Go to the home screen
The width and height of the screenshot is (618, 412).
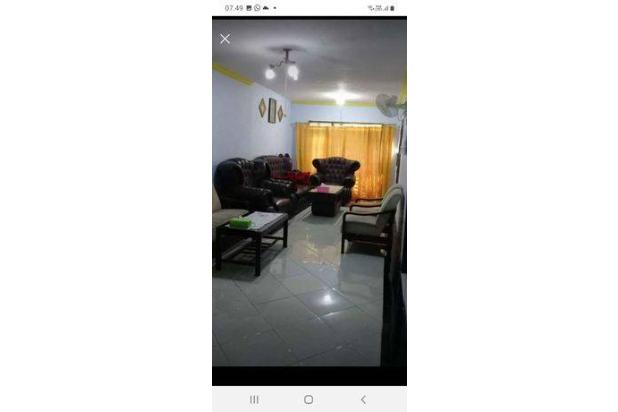[308, 399]
